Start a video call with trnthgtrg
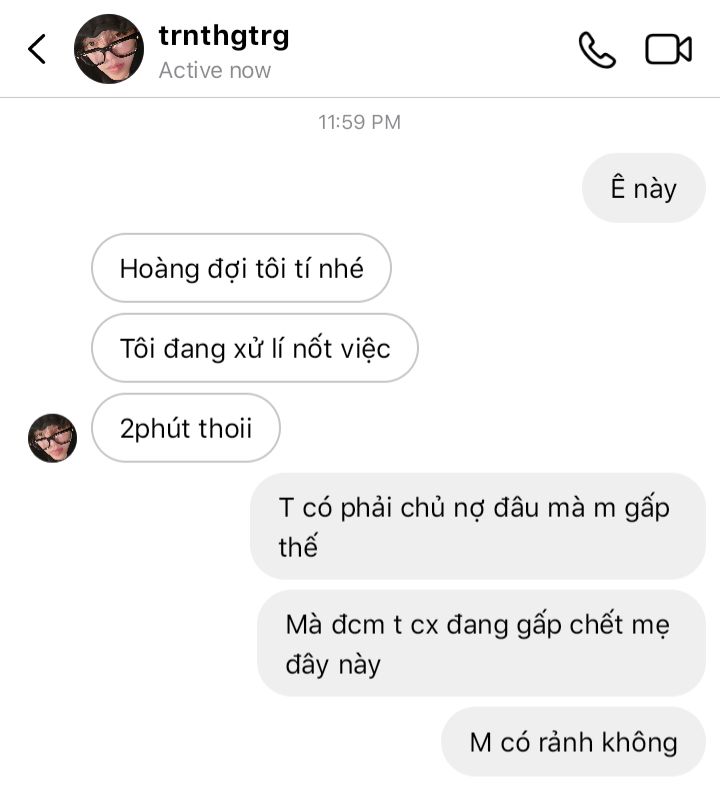 pos(668,49)
